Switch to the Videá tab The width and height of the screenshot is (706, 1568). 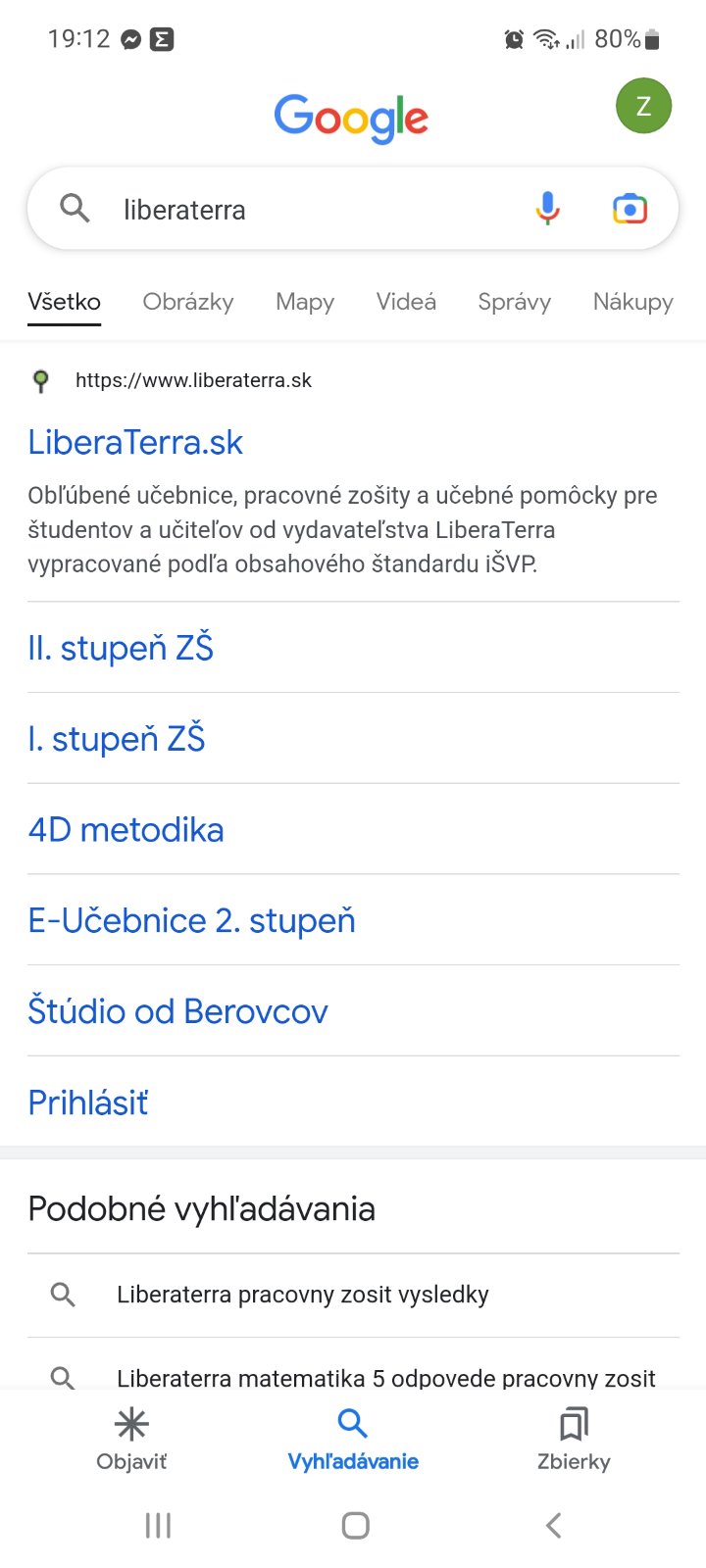(x=406, y=302)
